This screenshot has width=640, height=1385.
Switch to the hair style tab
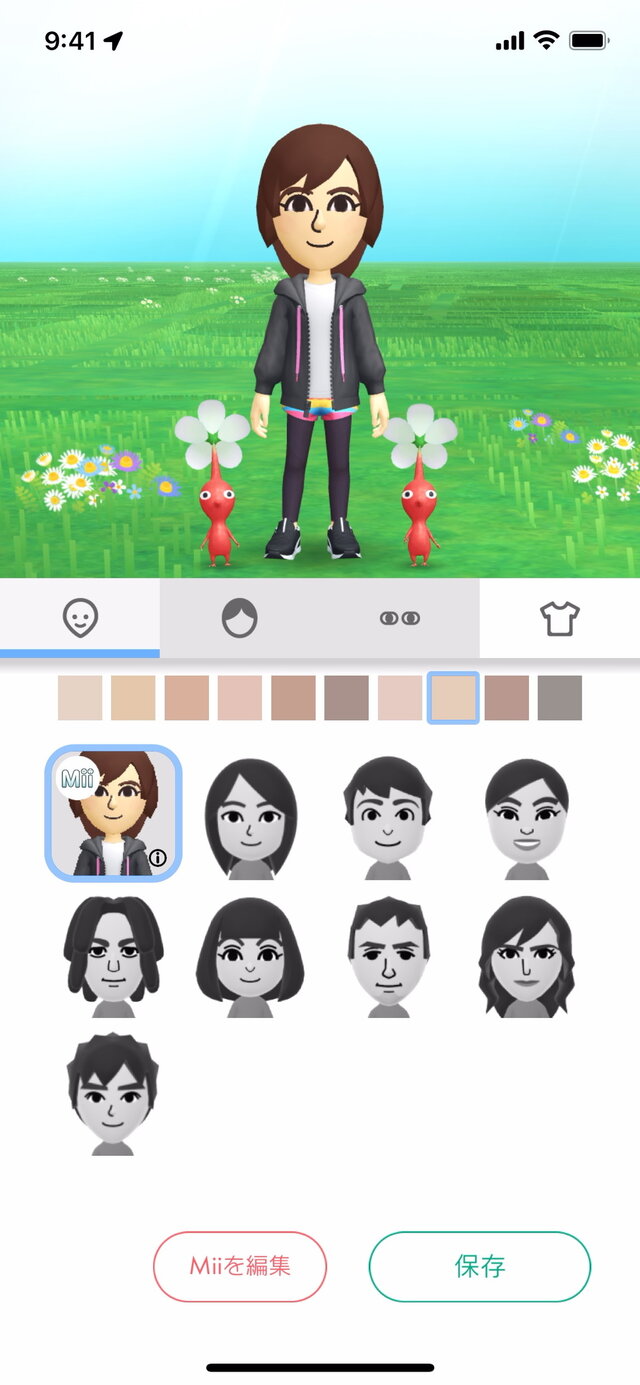[x=239, y=619]
